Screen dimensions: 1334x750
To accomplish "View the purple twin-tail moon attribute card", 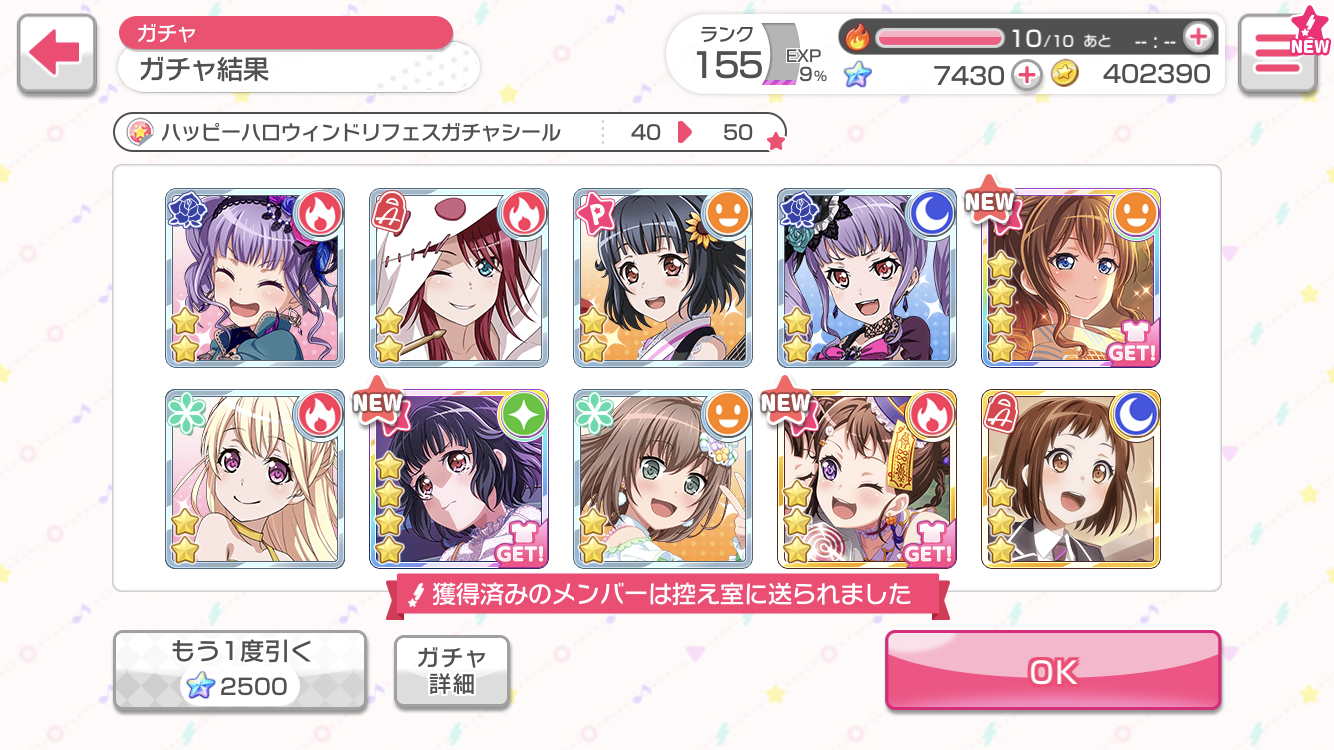I will [866, 277].
